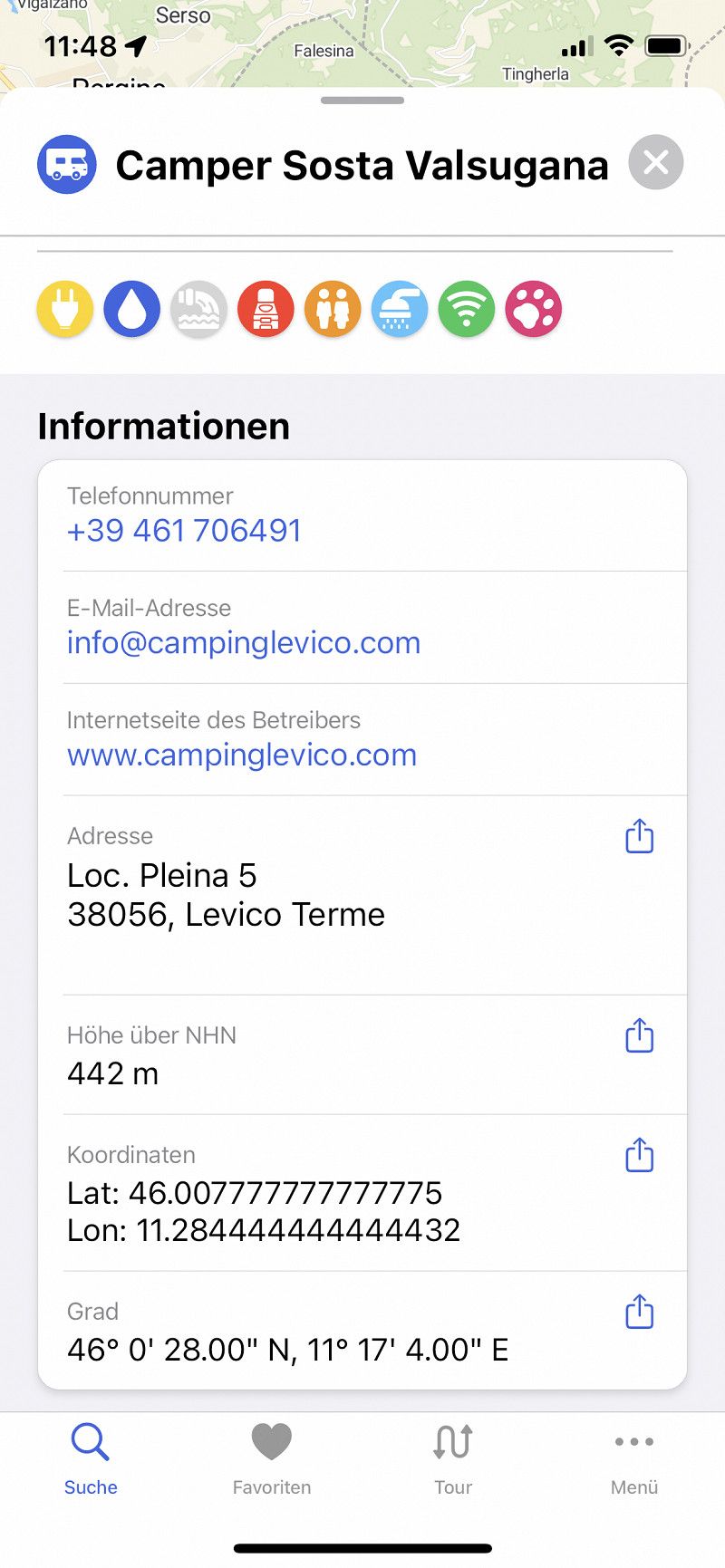
Task: Share the Höhe über NHN value
Action: (x=640, y=1035)
